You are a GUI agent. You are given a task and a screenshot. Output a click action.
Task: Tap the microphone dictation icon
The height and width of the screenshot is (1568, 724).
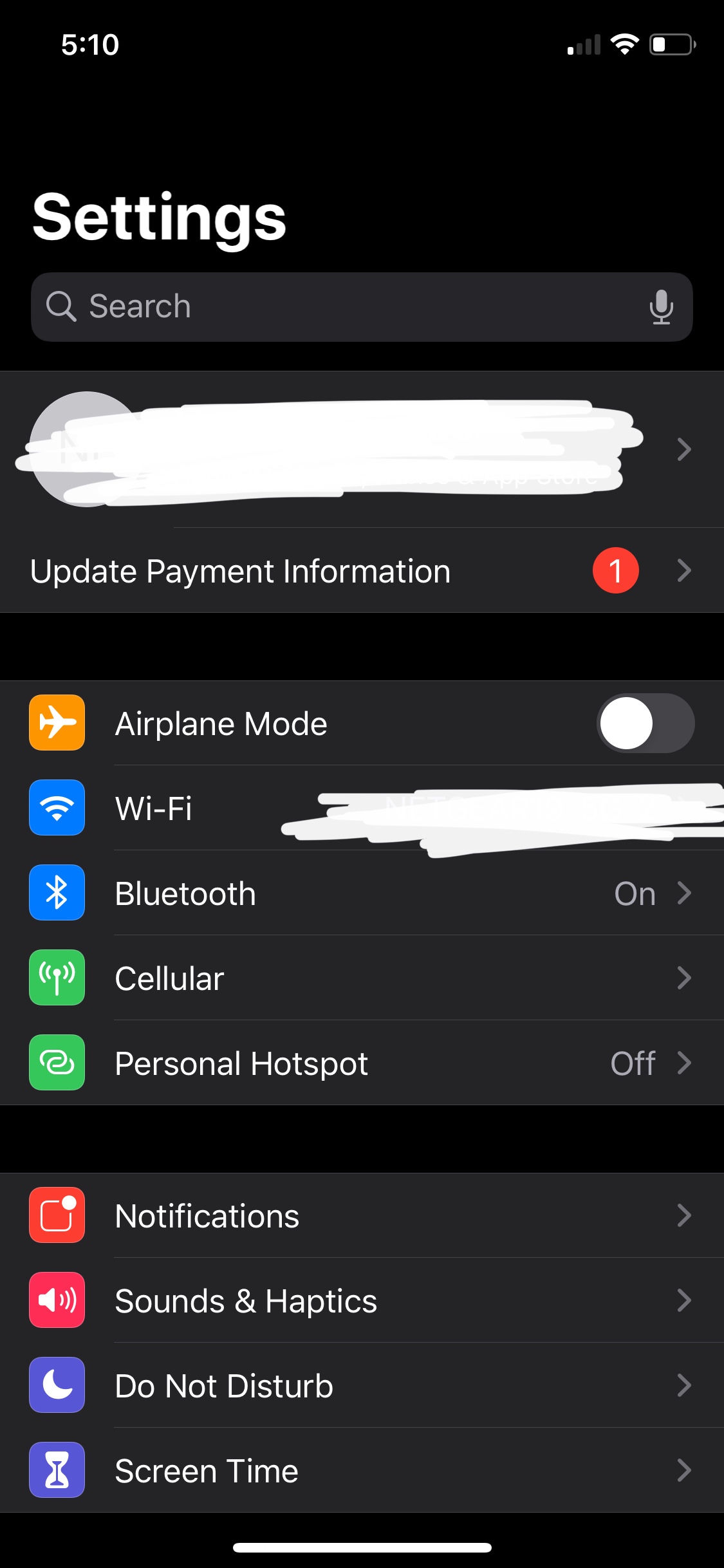[661, 307]
